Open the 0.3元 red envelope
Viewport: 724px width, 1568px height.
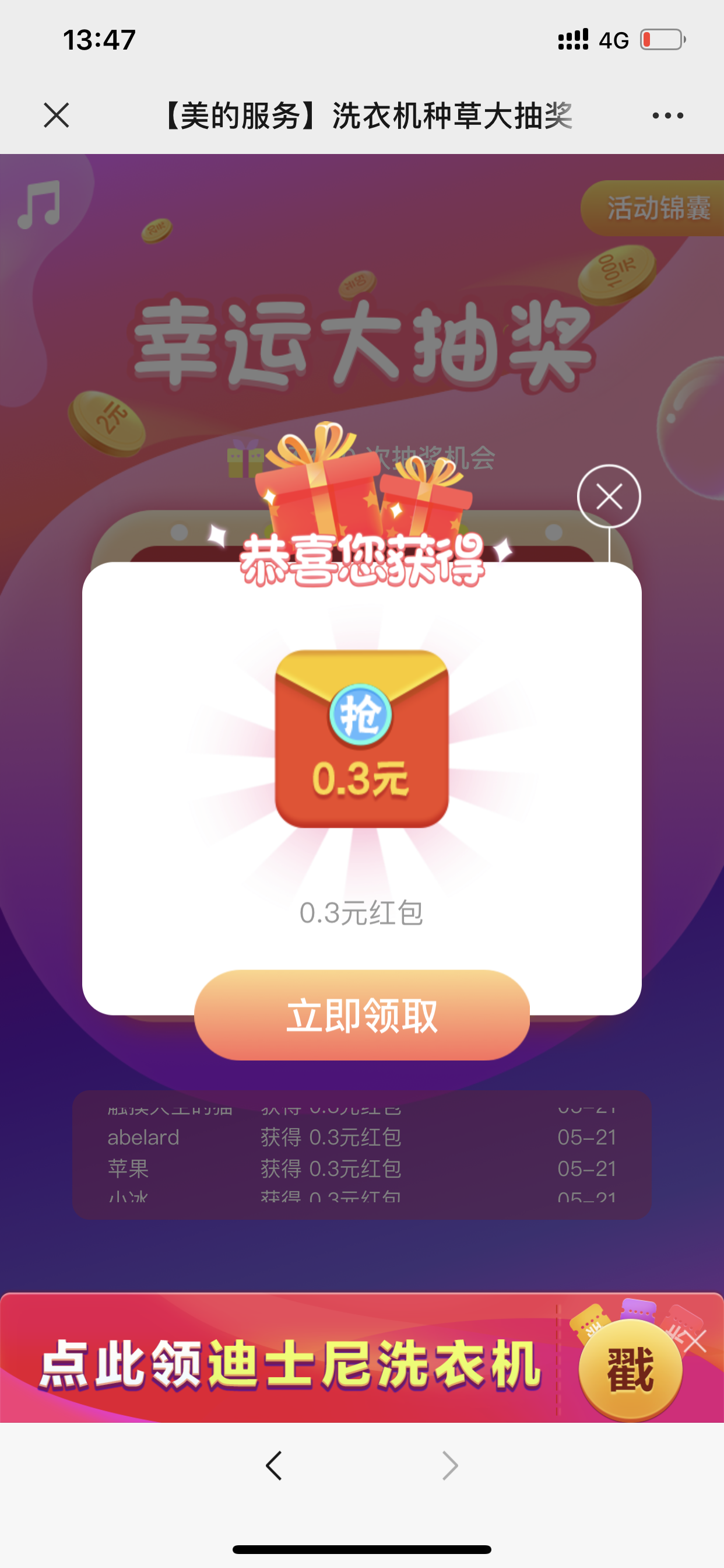362,738
